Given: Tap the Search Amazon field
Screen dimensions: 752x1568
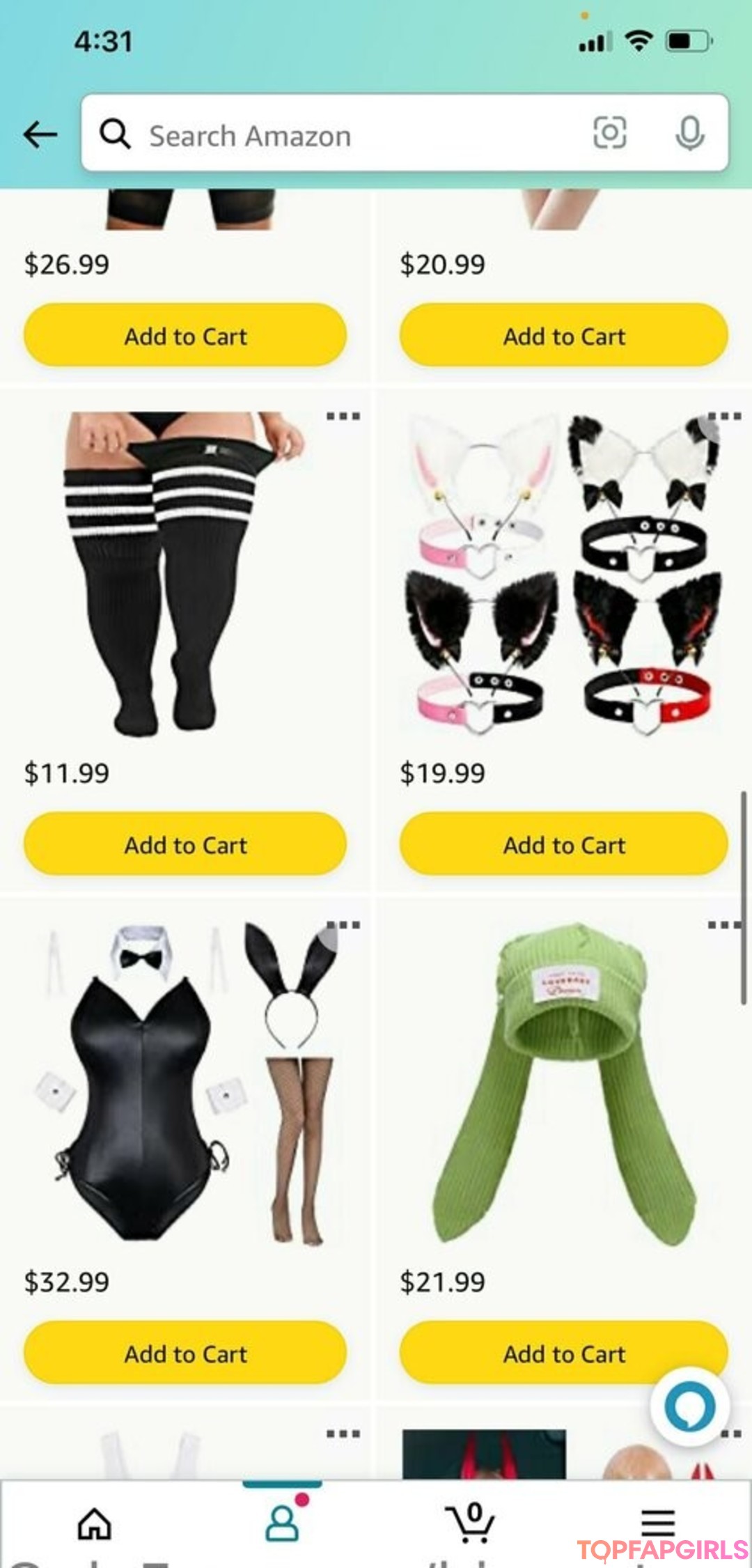Looking at the screenshot, I should pyautogui.click(x=348, y=135).
